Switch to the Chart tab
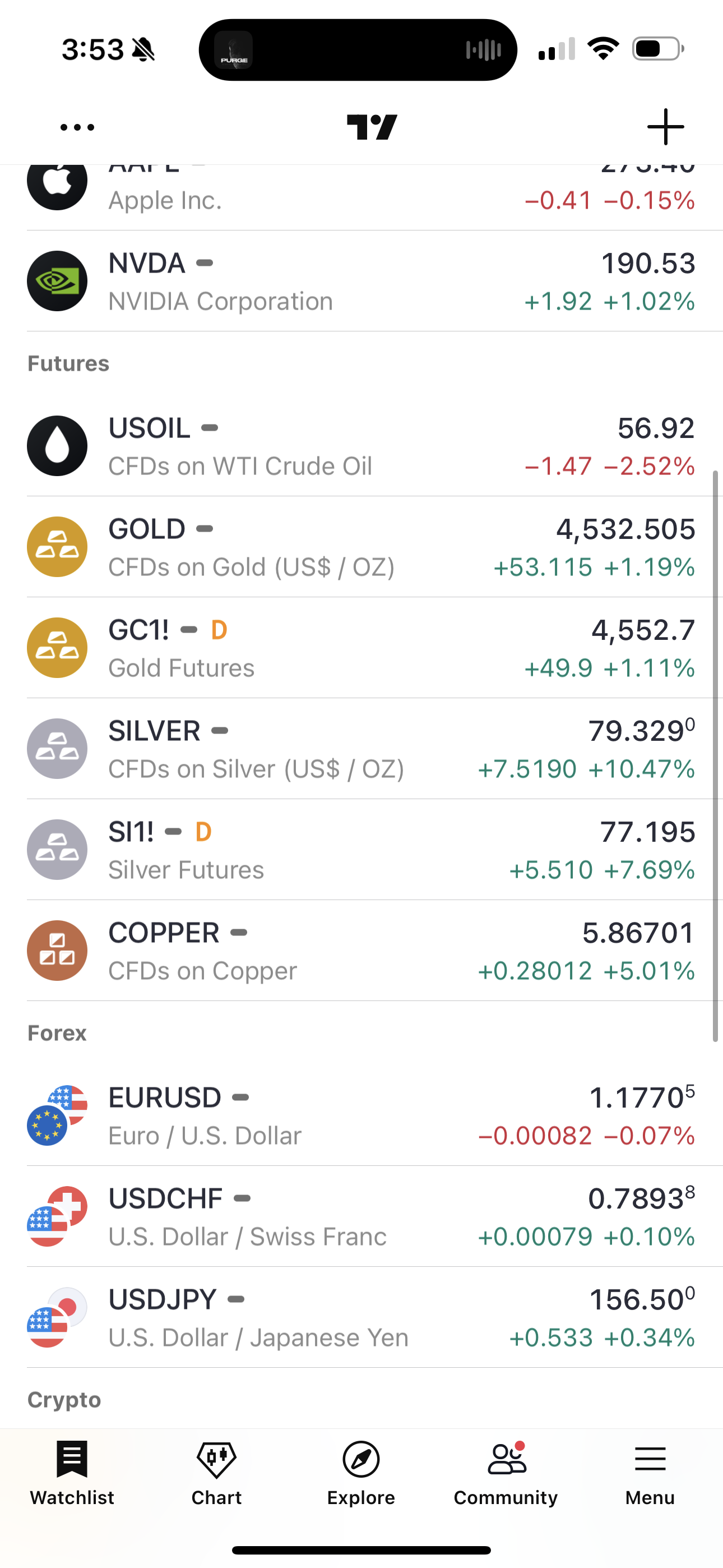Image resolution: width=723 pixels, height=1568 pixels. [x=217, y=1472]
